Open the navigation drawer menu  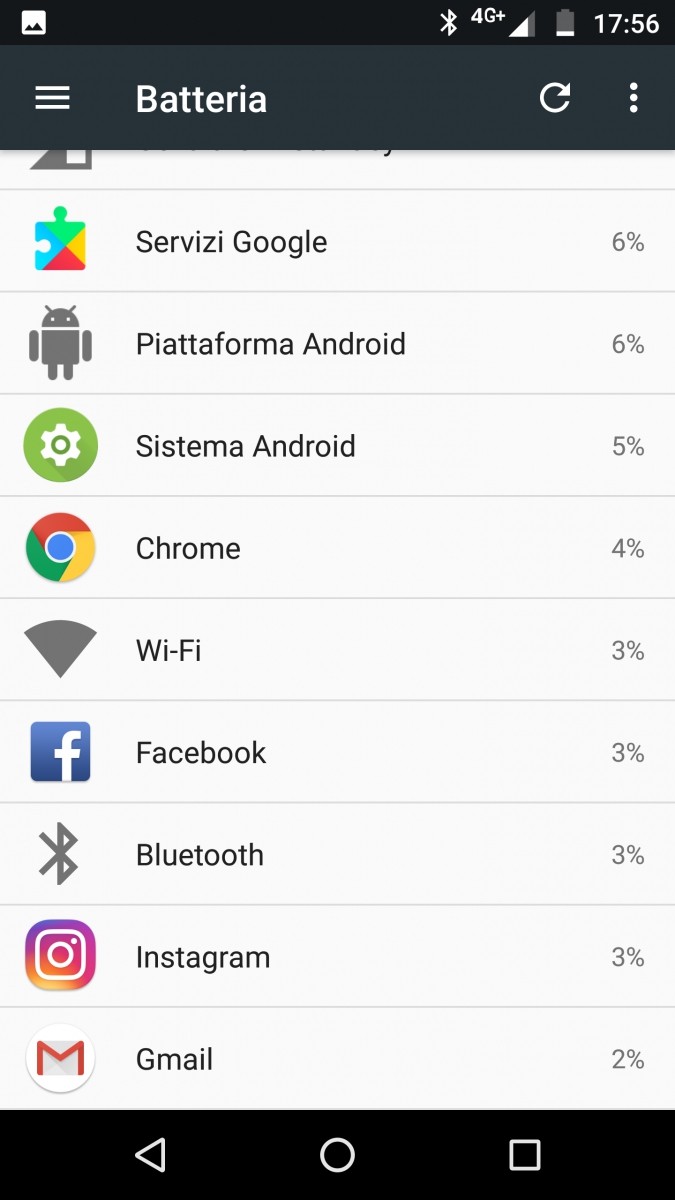[52, 98]
